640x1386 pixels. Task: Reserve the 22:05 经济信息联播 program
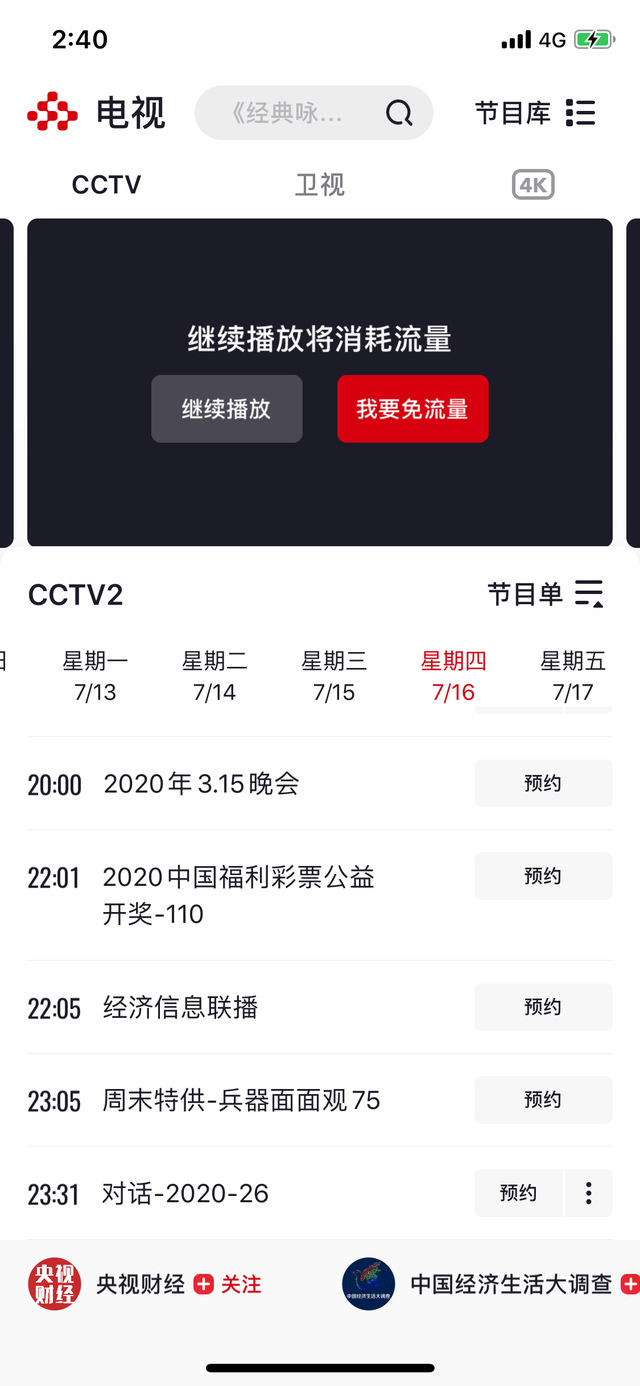pyautogui.click(x=543, y=1007)
